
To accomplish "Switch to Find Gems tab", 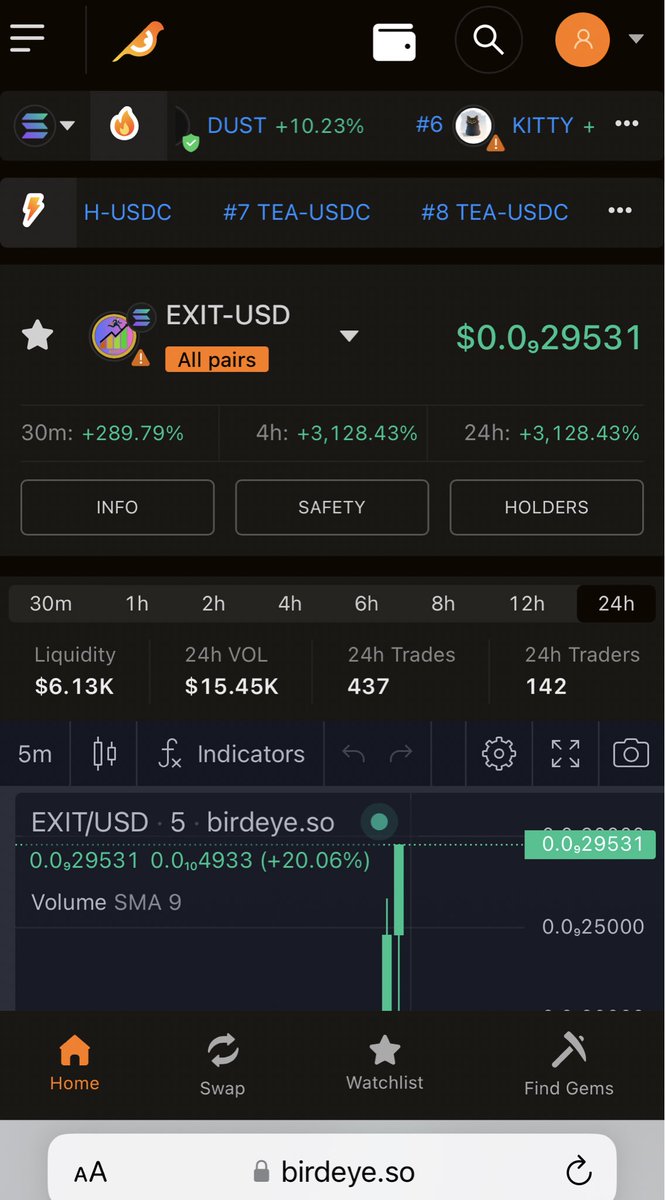I will click(569, 1065).
